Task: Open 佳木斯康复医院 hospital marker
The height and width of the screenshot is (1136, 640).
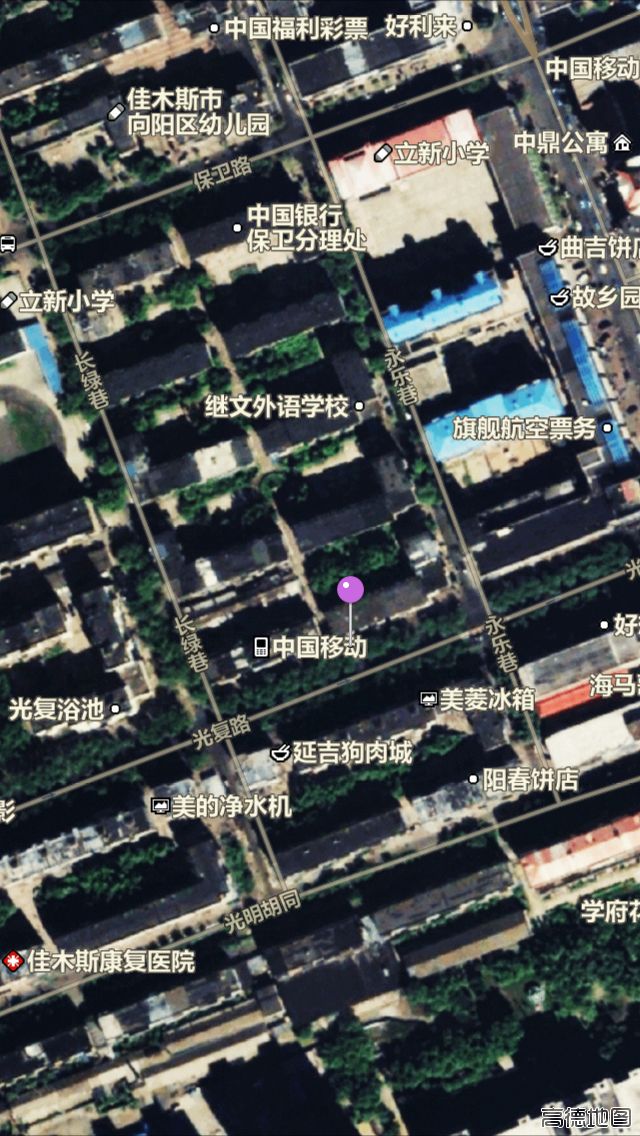Action: point(99,961)
